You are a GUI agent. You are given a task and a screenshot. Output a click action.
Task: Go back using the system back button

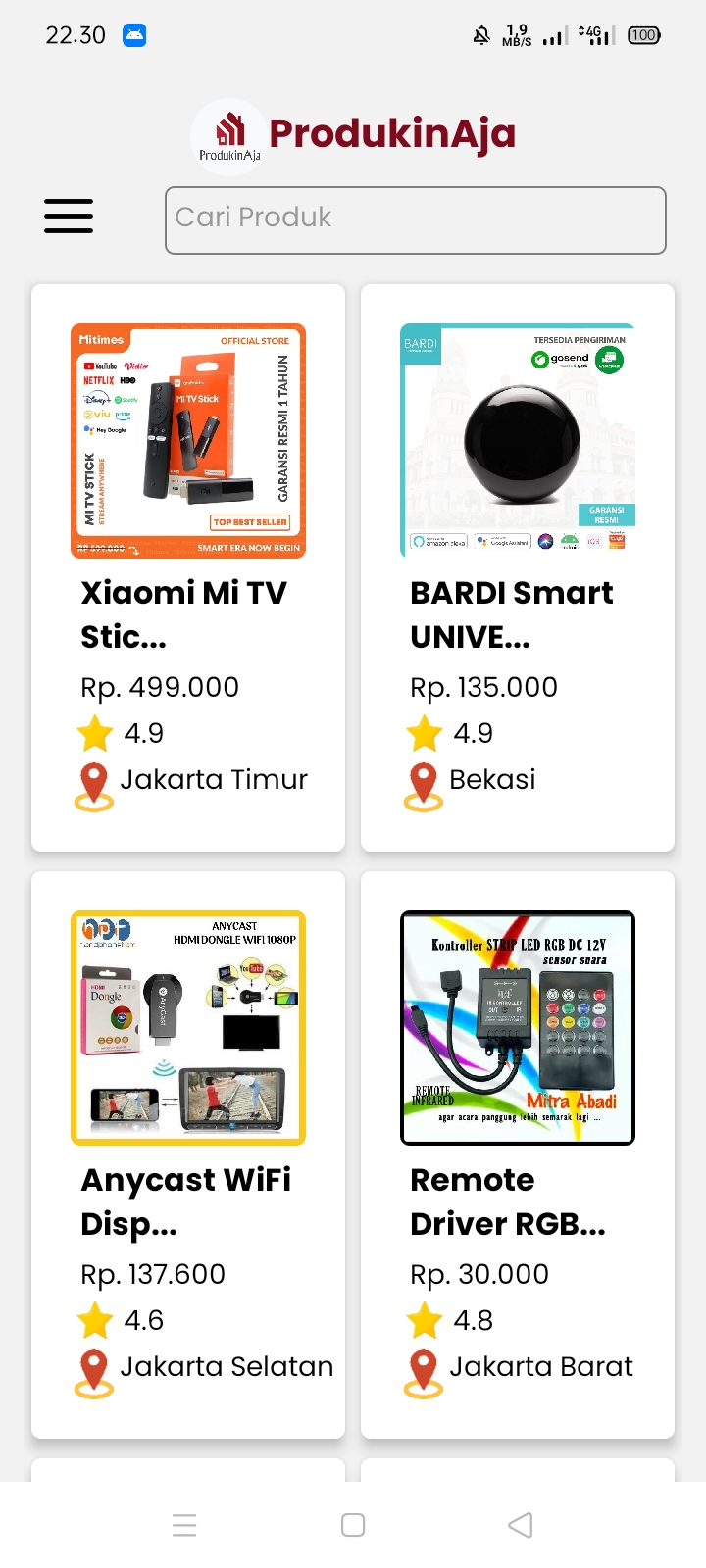[x=521, y=1525]
